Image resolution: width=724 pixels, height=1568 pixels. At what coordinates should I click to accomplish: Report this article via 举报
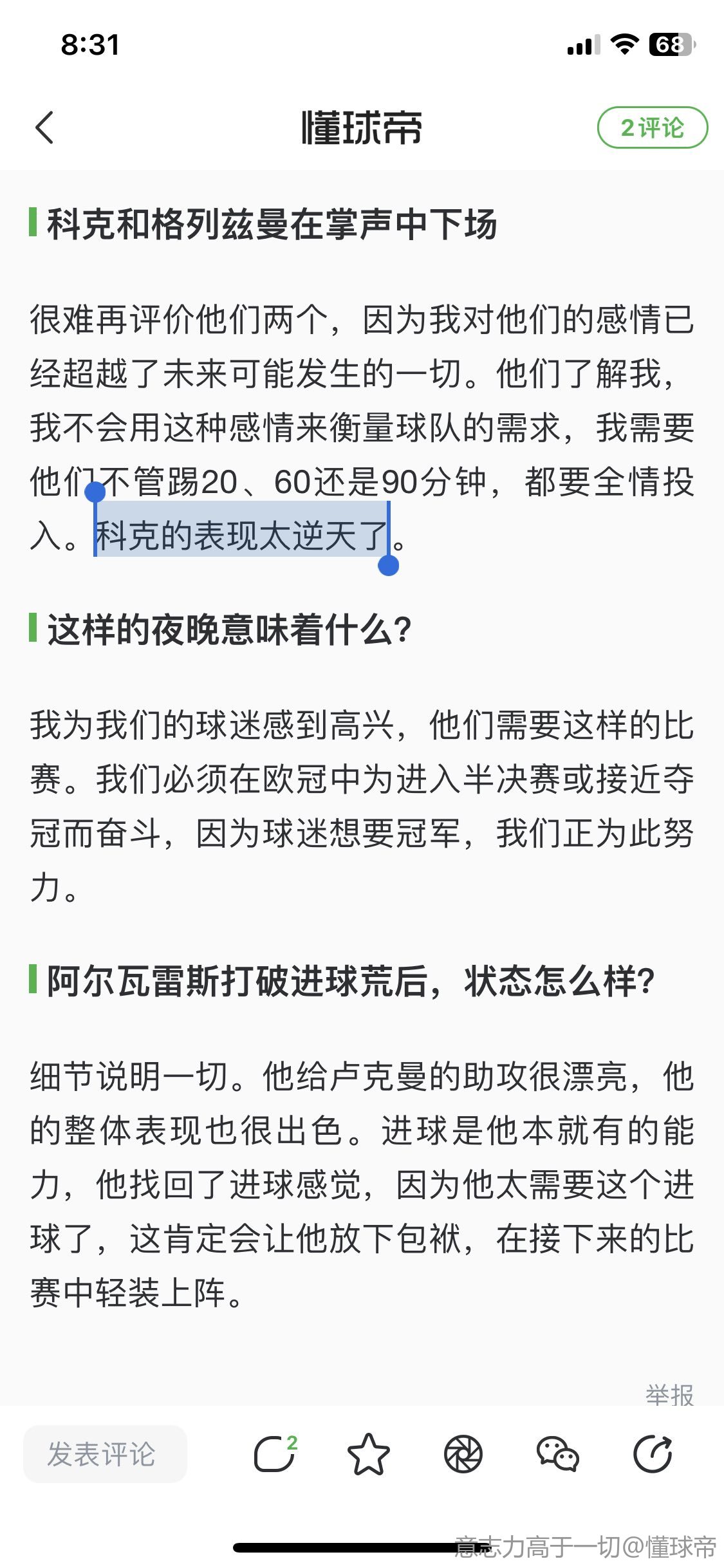click(669, 1395)
